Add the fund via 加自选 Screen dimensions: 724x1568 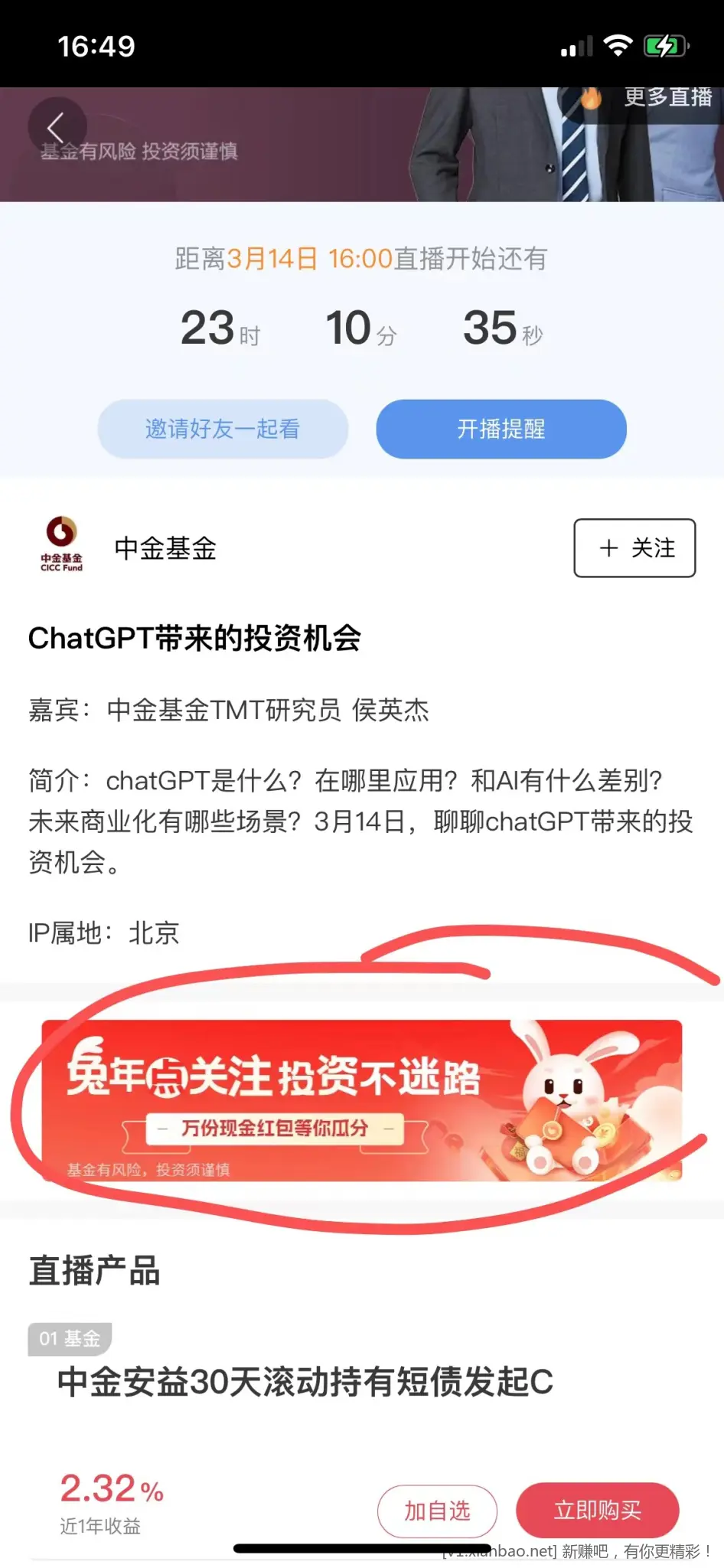coord(437,1511)
